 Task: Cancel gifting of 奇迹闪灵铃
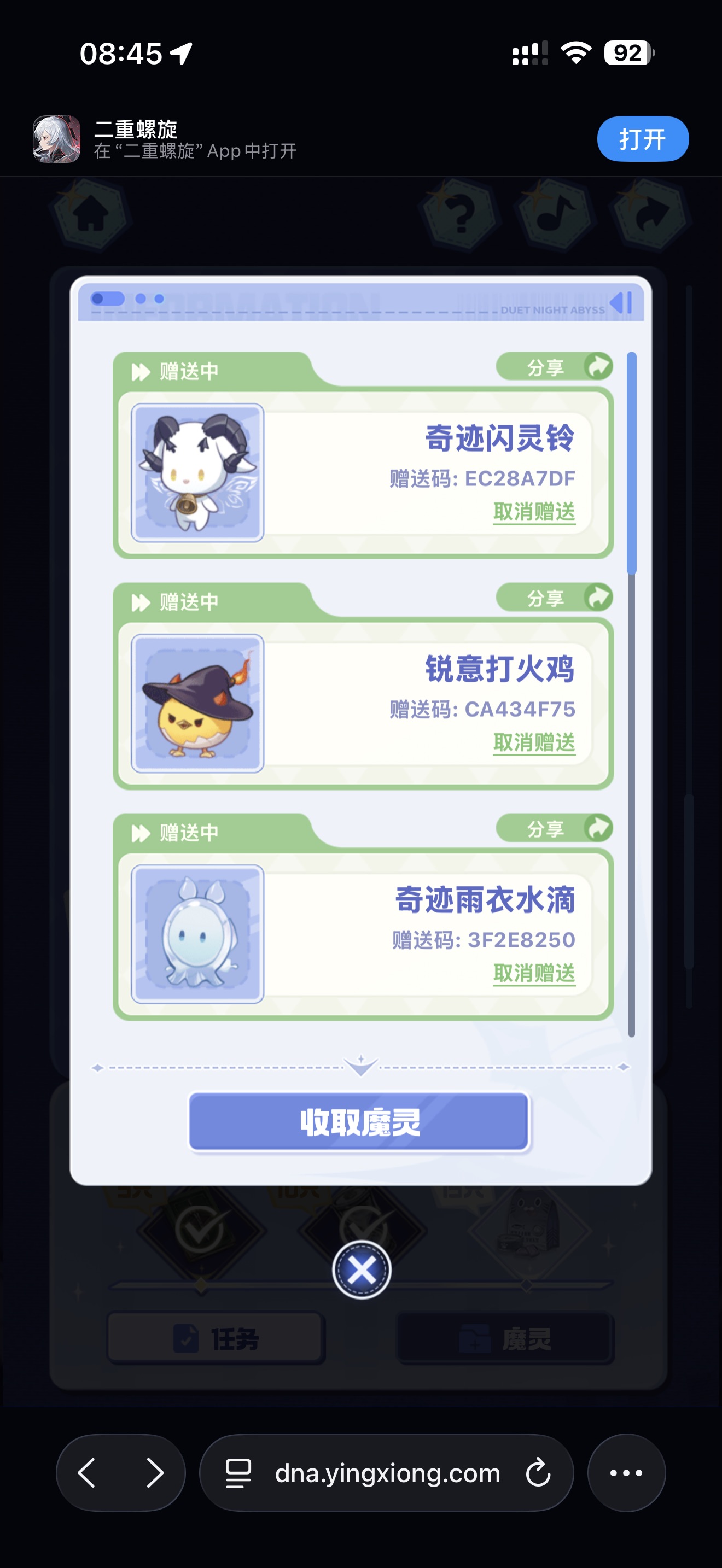tap(534, 512)
